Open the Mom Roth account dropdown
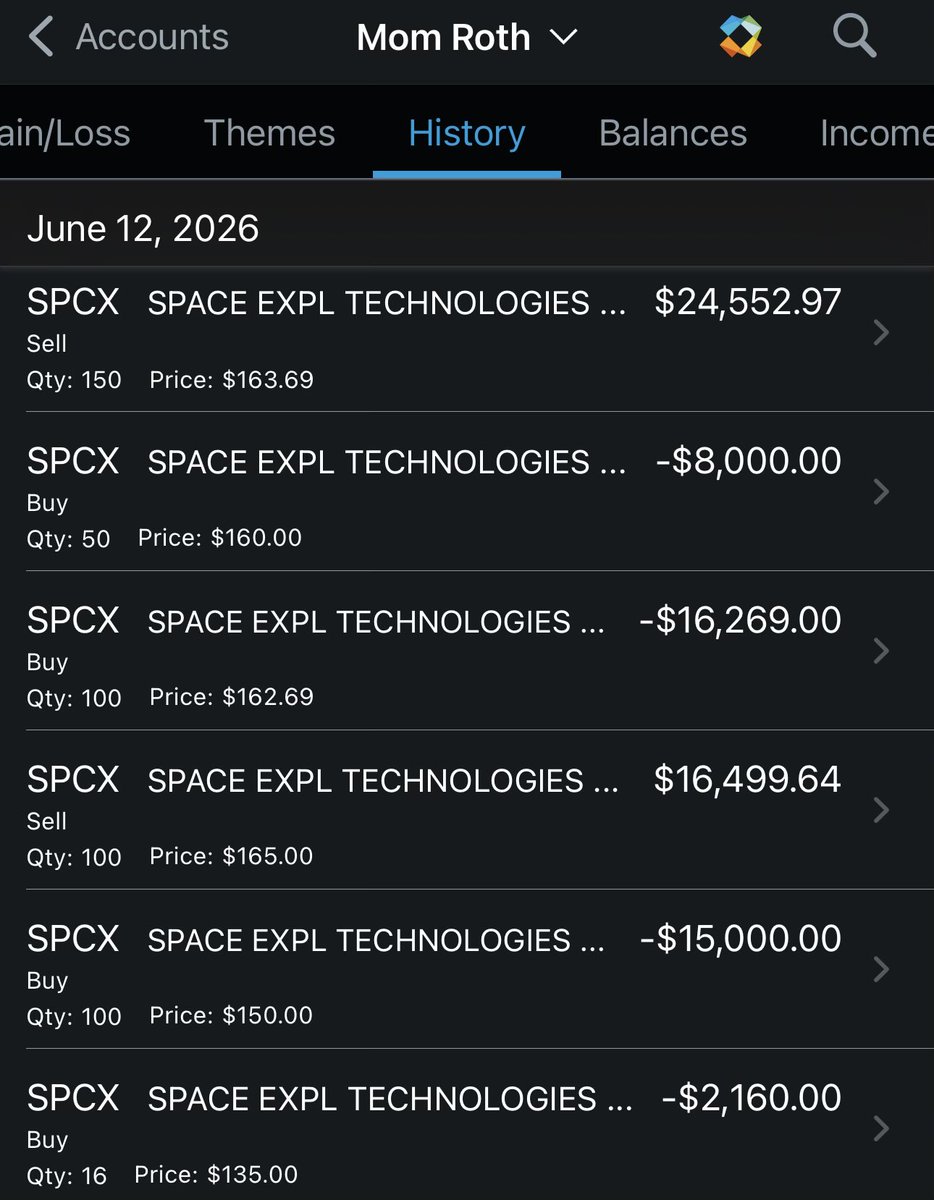934x1200 pixels. (467, 38)
